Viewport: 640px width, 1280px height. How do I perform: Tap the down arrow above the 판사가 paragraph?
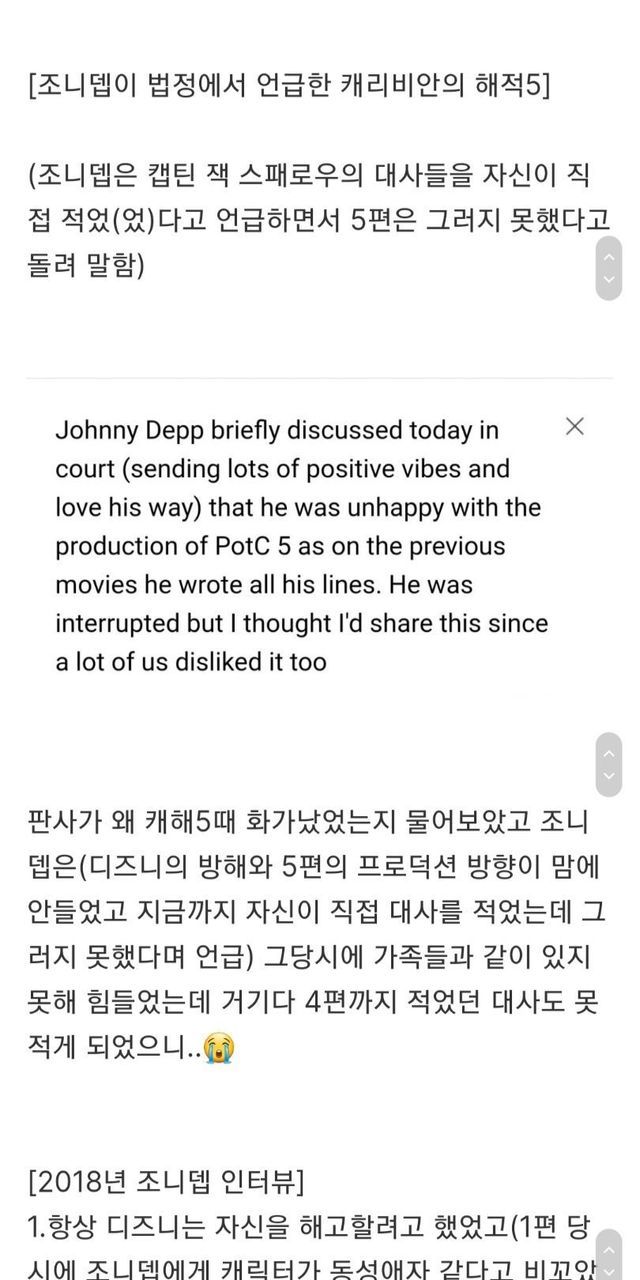pyautogui.click(x=607, y=776)
